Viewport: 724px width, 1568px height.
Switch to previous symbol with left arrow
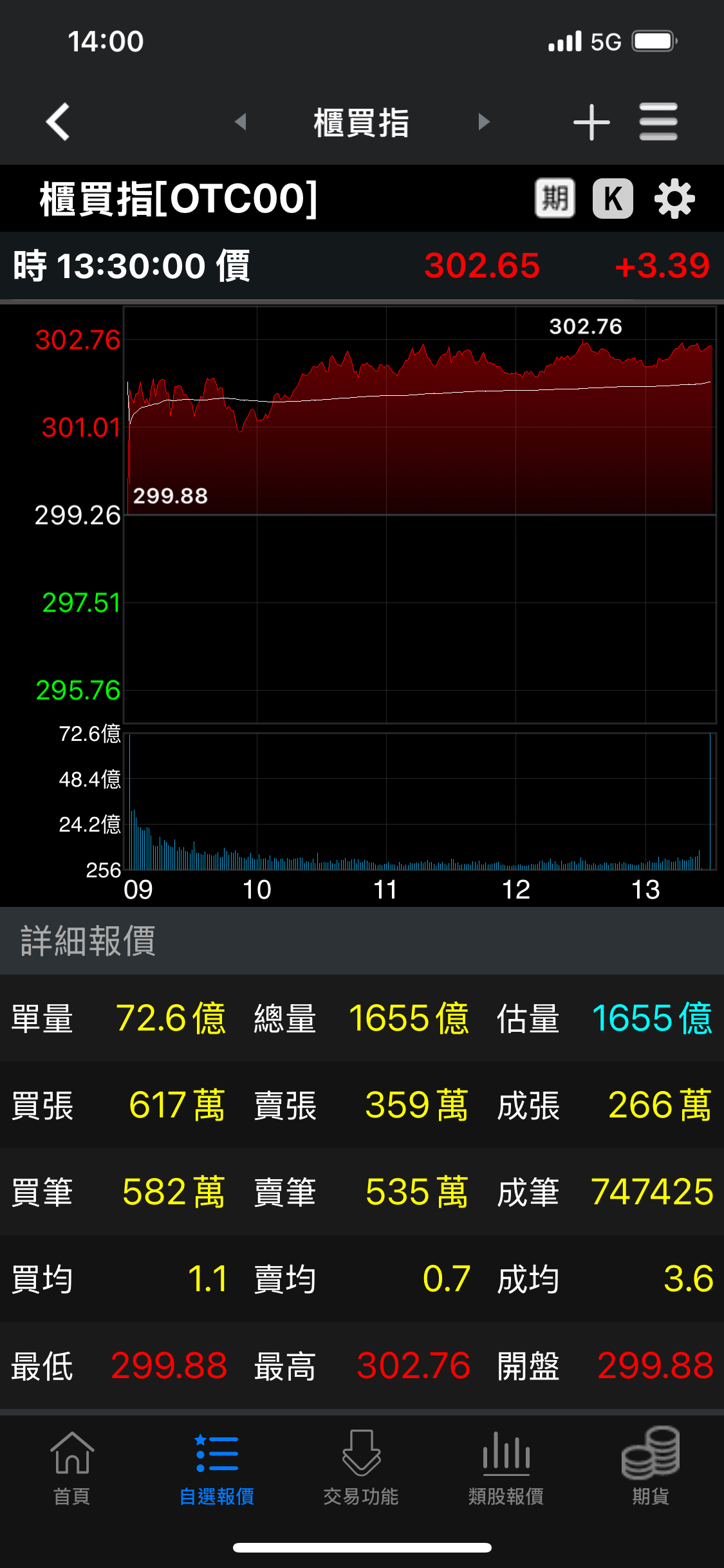[x=241, y=122]
